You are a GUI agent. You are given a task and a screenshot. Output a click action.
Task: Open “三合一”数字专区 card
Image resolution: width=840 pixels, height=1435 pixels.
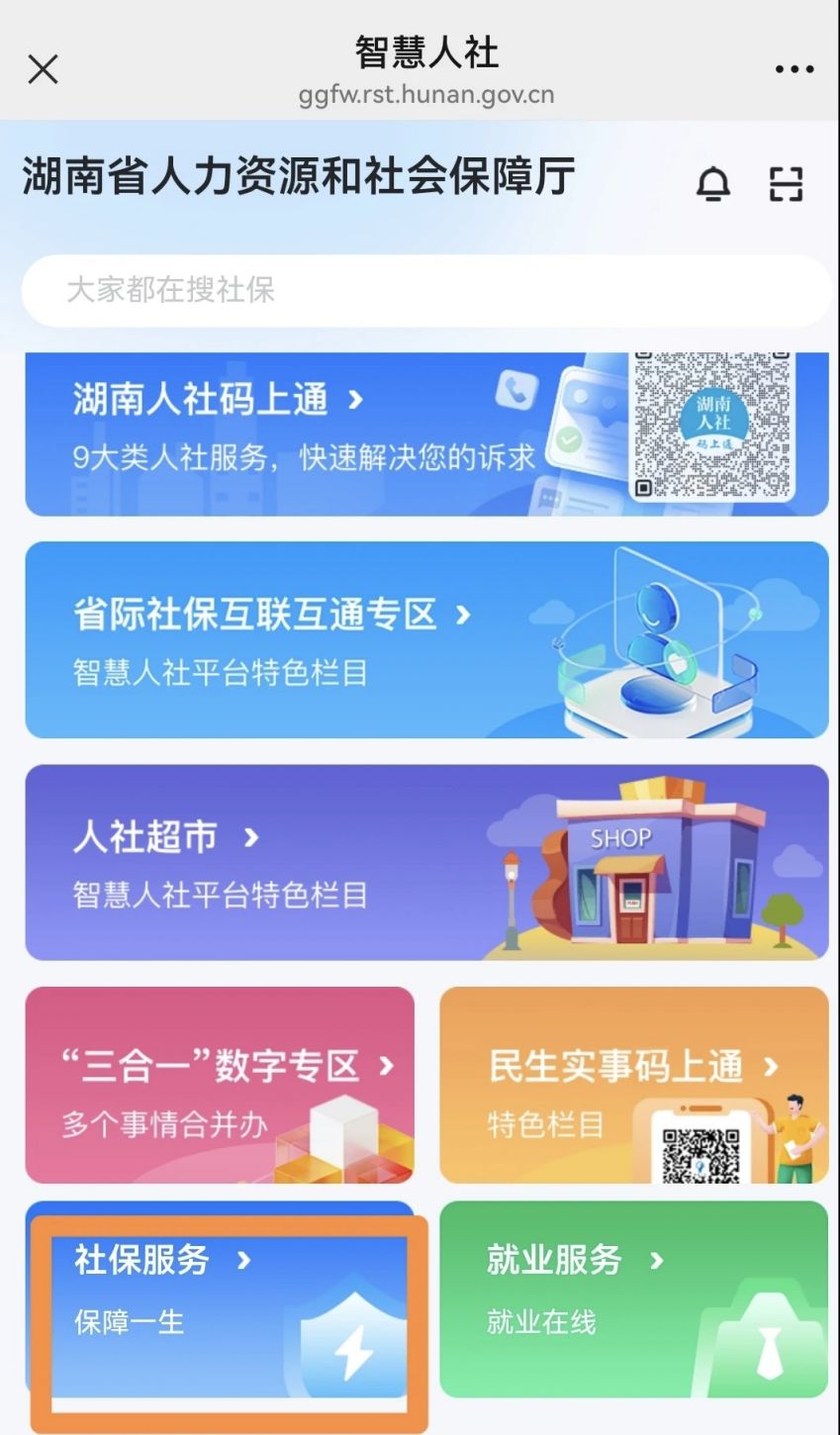point(220,1085)
